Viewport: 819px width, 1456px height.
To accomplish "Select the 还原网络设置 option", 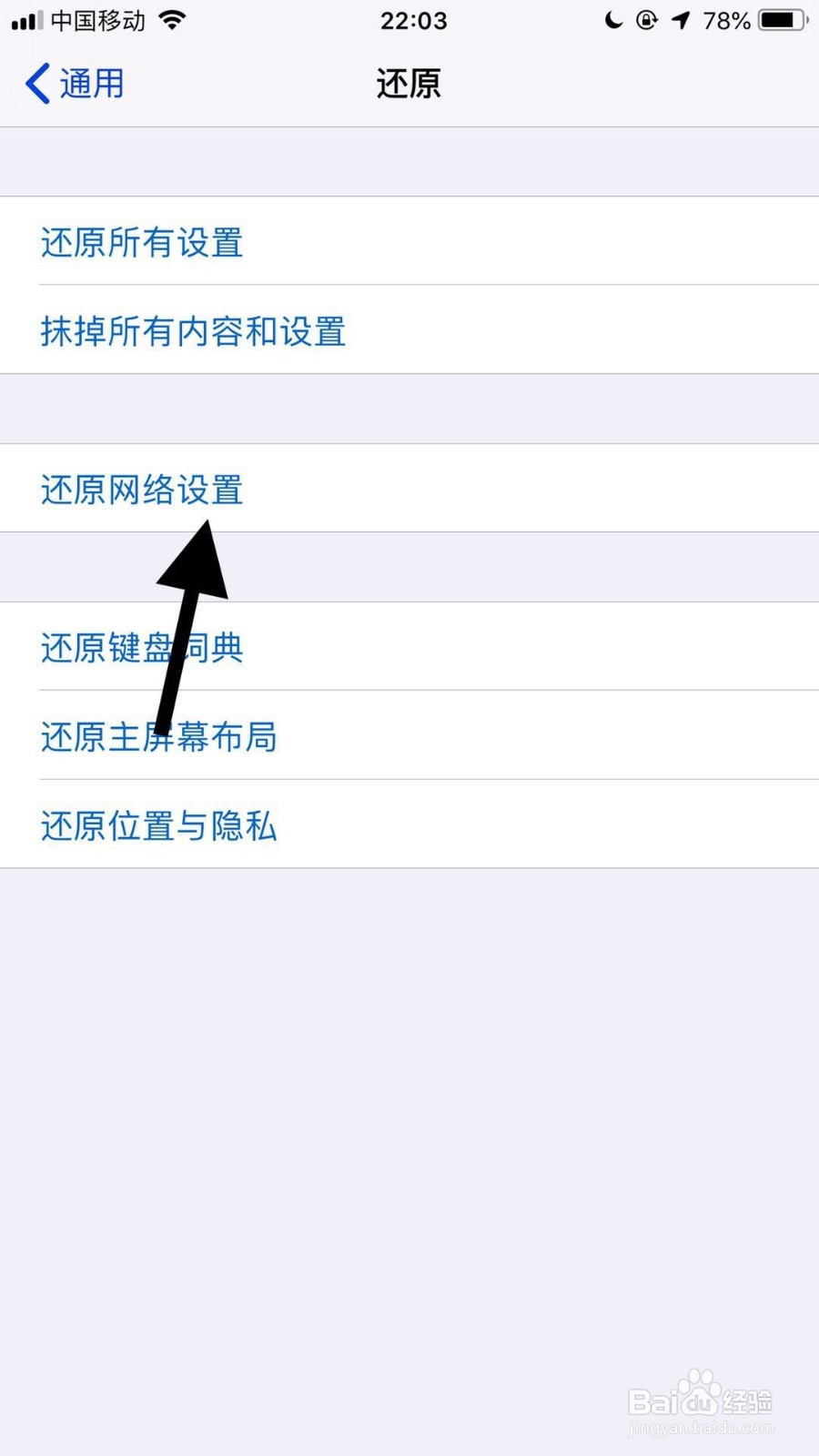I will click(x=141, y=490).
